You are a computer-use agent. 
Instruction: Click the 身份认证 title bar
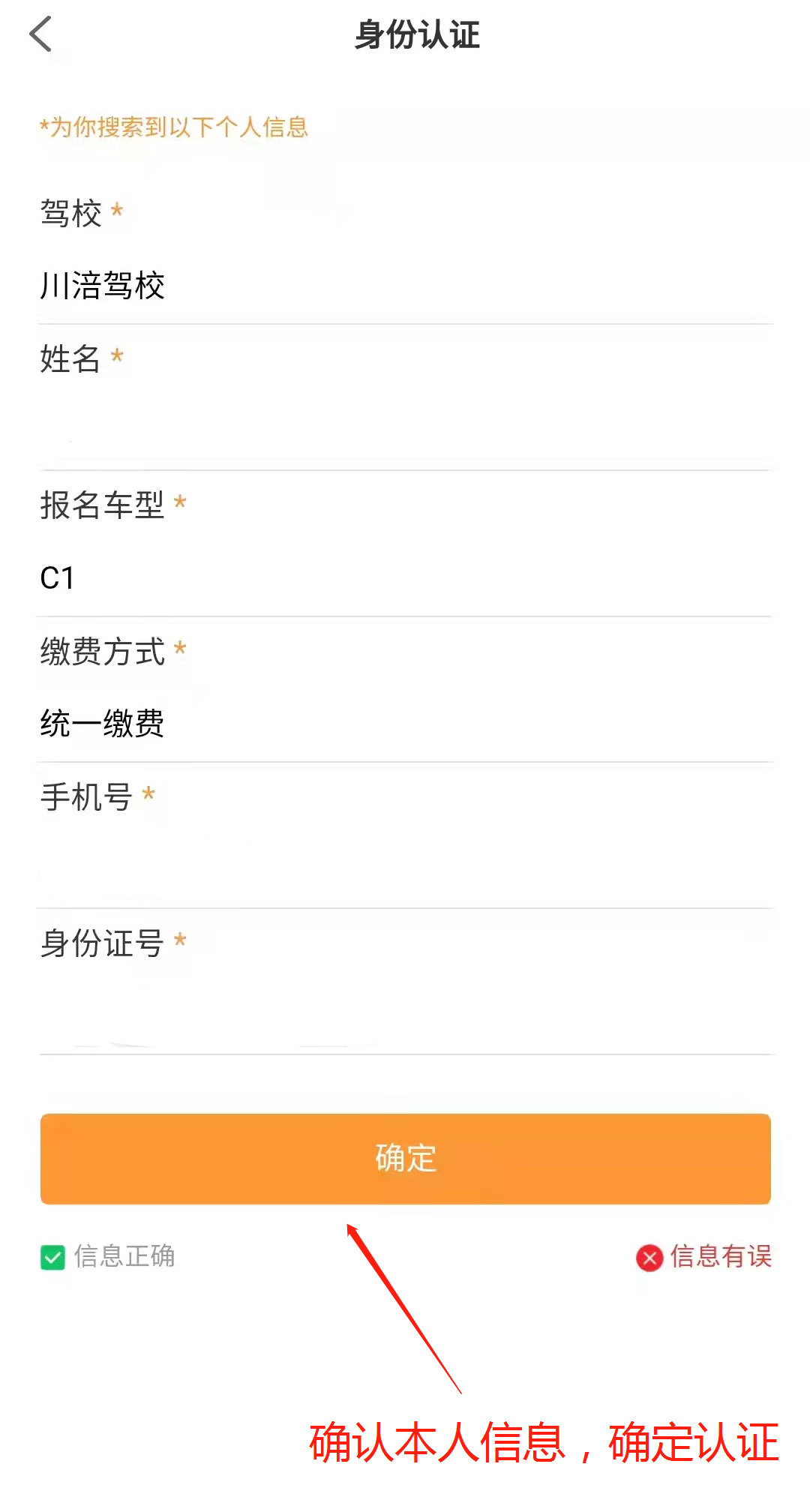coord(418,34)
